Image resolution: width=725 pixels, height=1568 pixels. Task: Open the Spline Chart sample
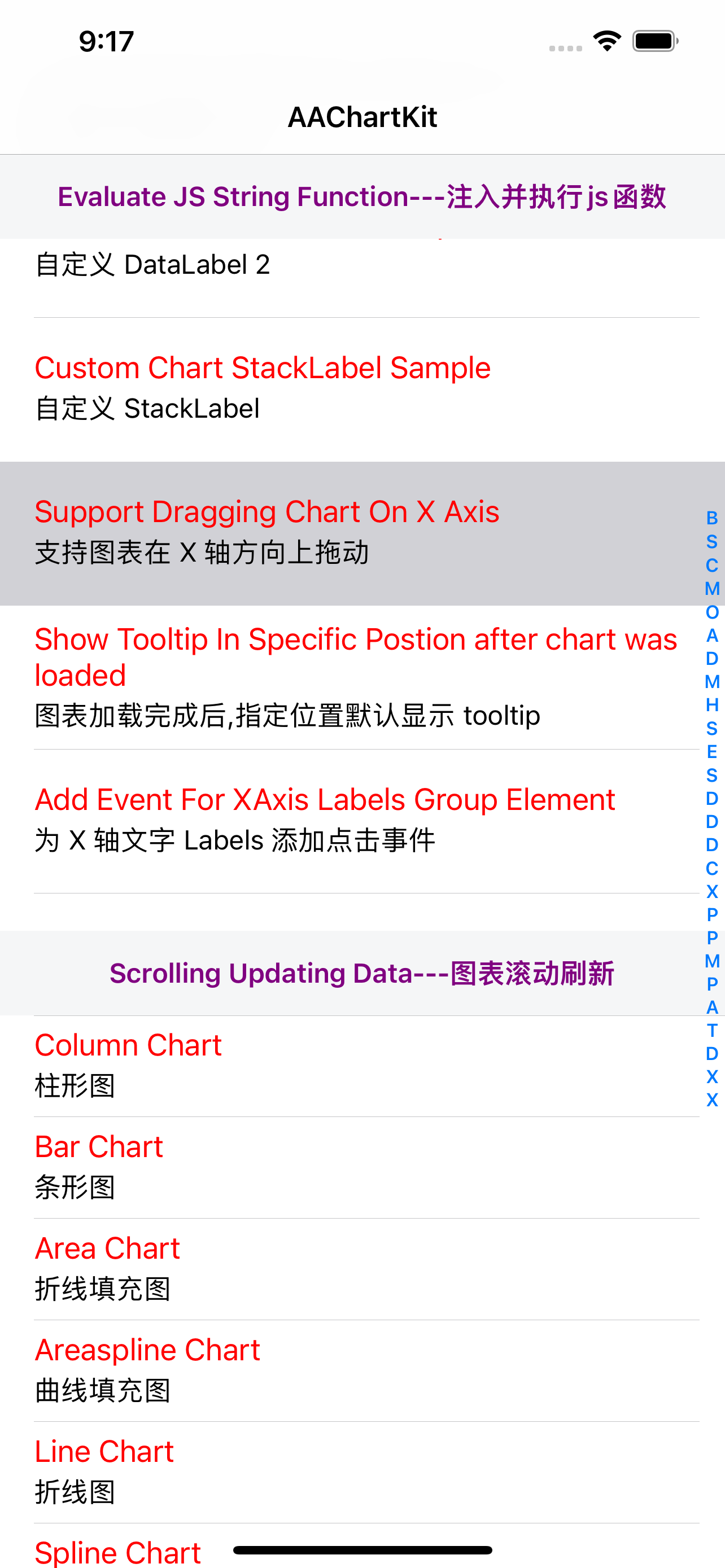(117, 1550)
